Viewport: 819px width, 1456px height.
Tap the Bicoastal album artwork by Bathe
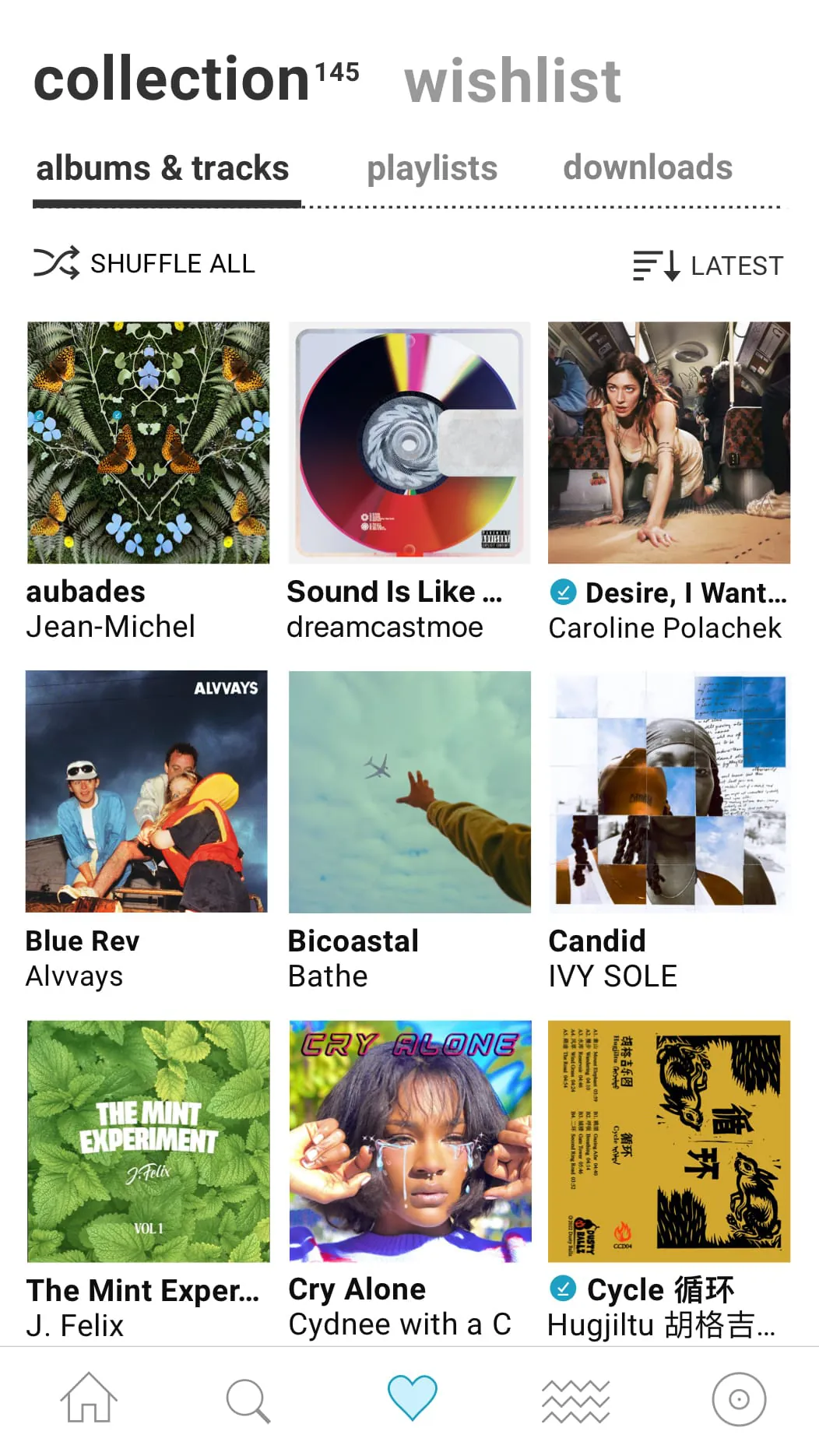coord(409,791)
